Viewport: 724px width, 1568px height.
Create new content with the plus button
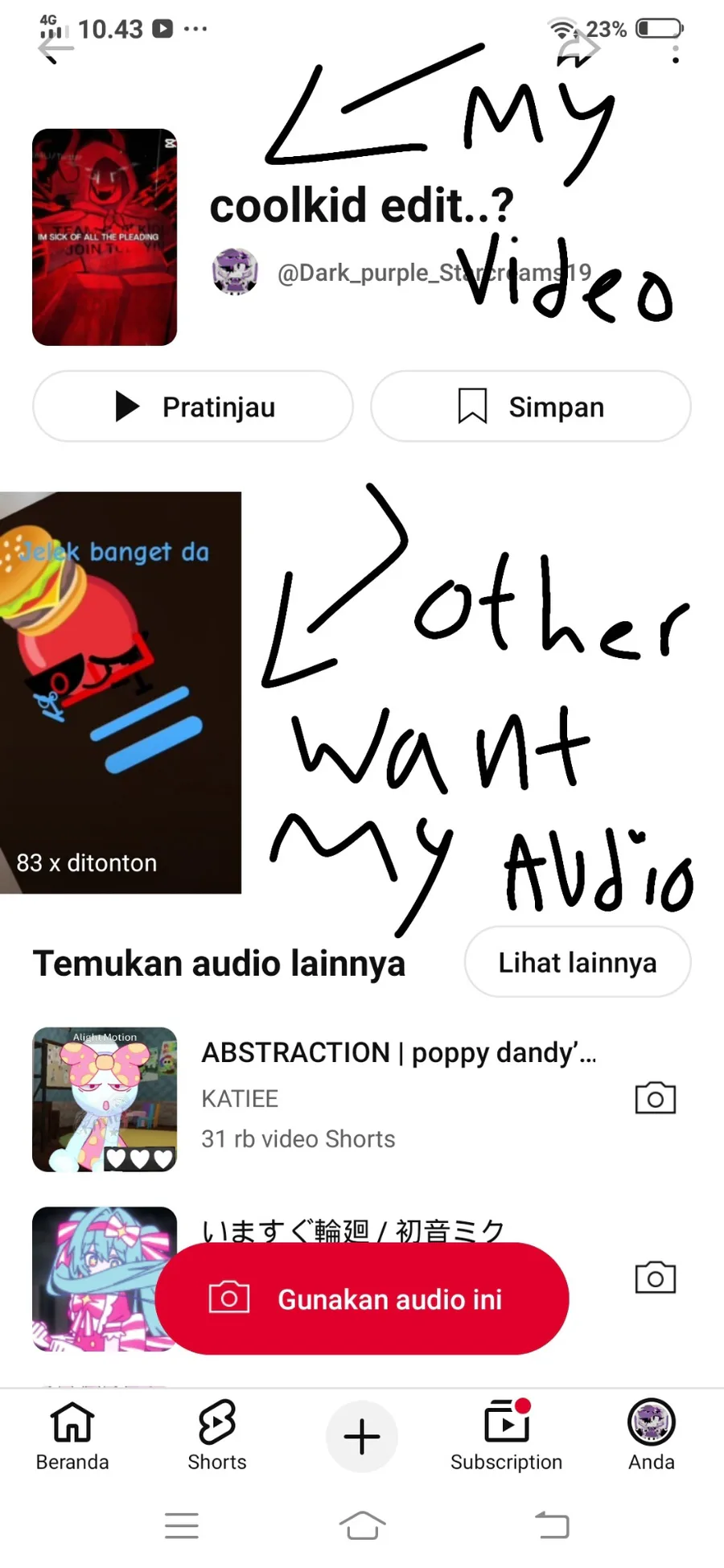point(362,1436)
